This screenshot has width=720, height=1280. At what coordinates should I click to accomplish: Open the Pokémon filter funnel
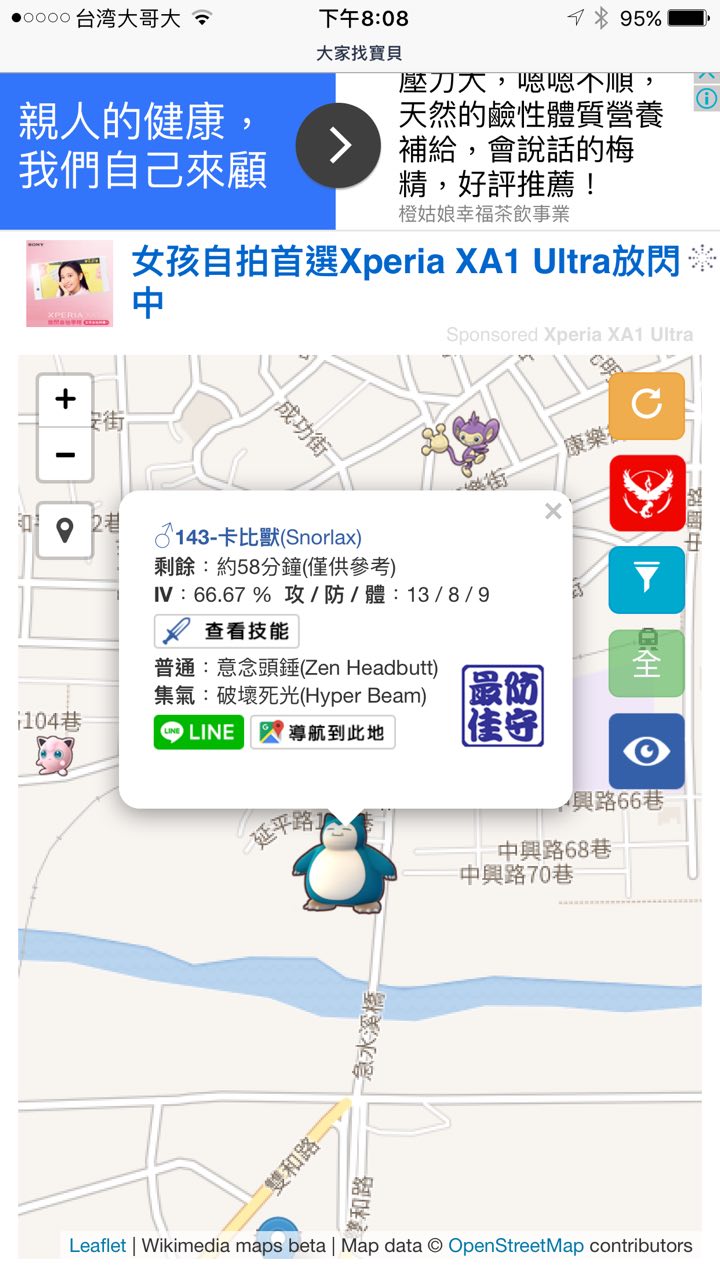647,579
